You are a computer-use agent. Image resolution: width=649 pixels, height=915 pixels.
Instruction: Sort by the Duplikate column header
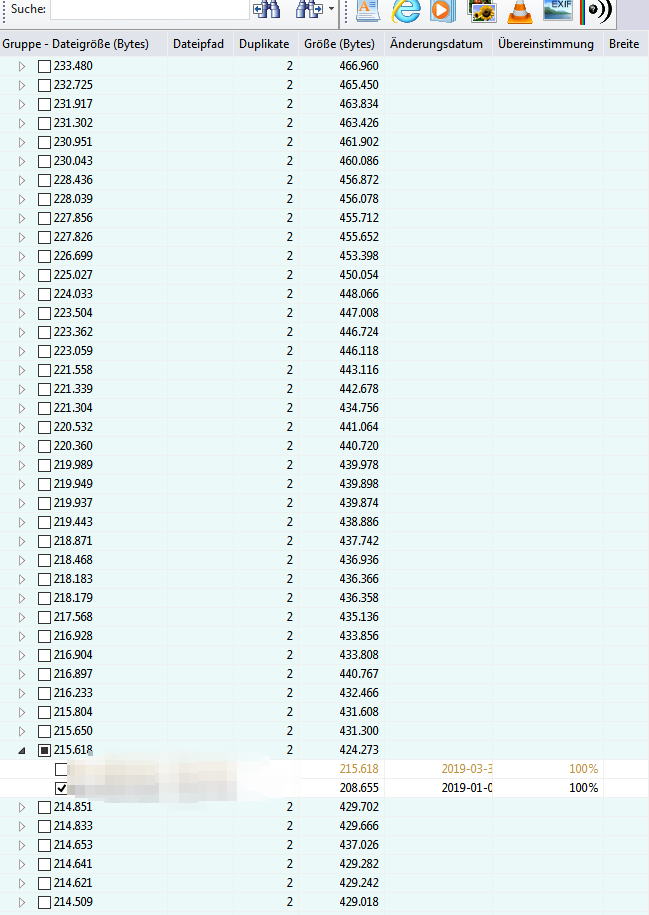point(264,44)
